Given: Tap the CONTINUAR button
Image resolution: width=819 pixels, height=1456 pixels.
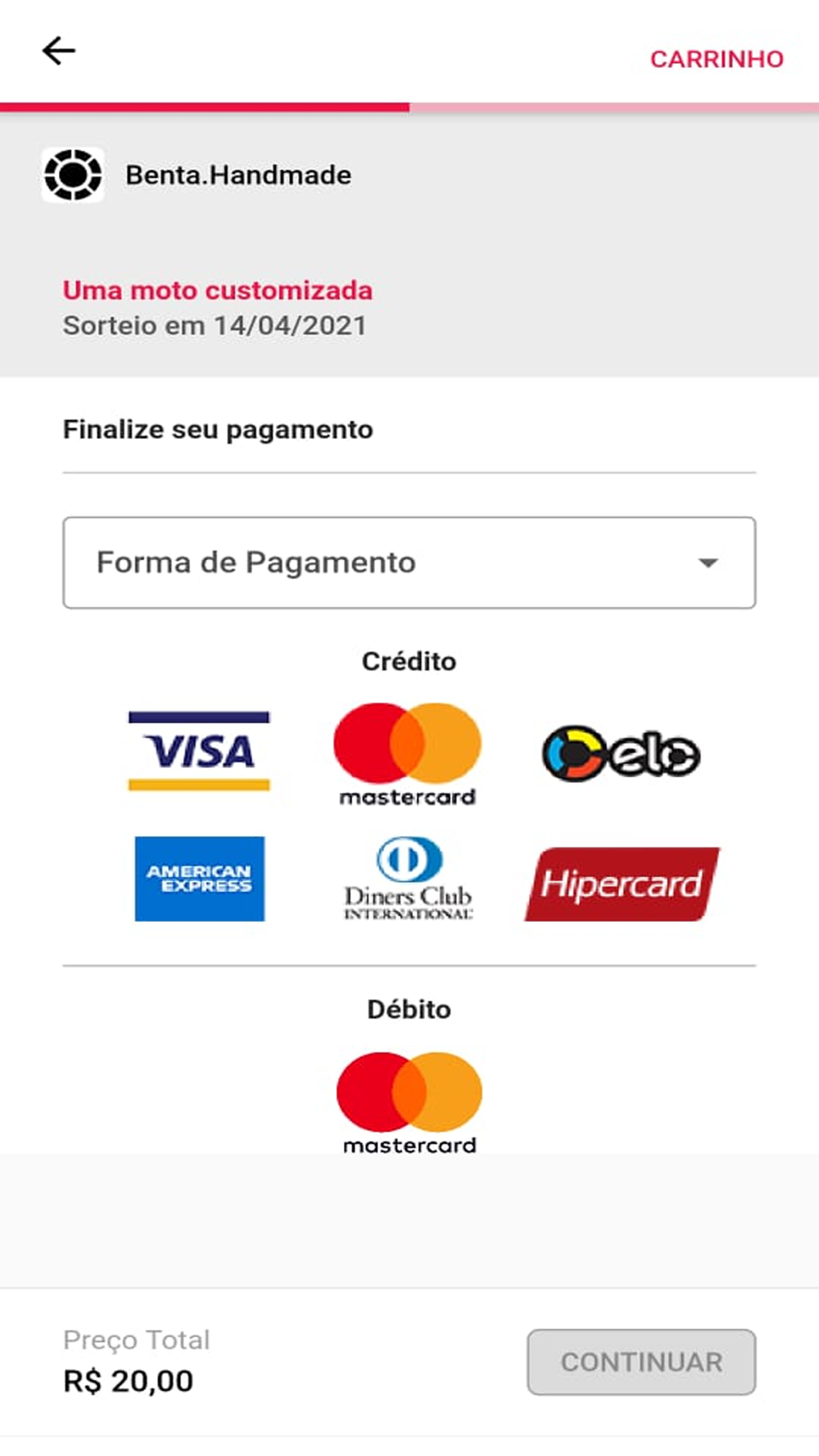Looking at the screenshot, I should 641,1362.
